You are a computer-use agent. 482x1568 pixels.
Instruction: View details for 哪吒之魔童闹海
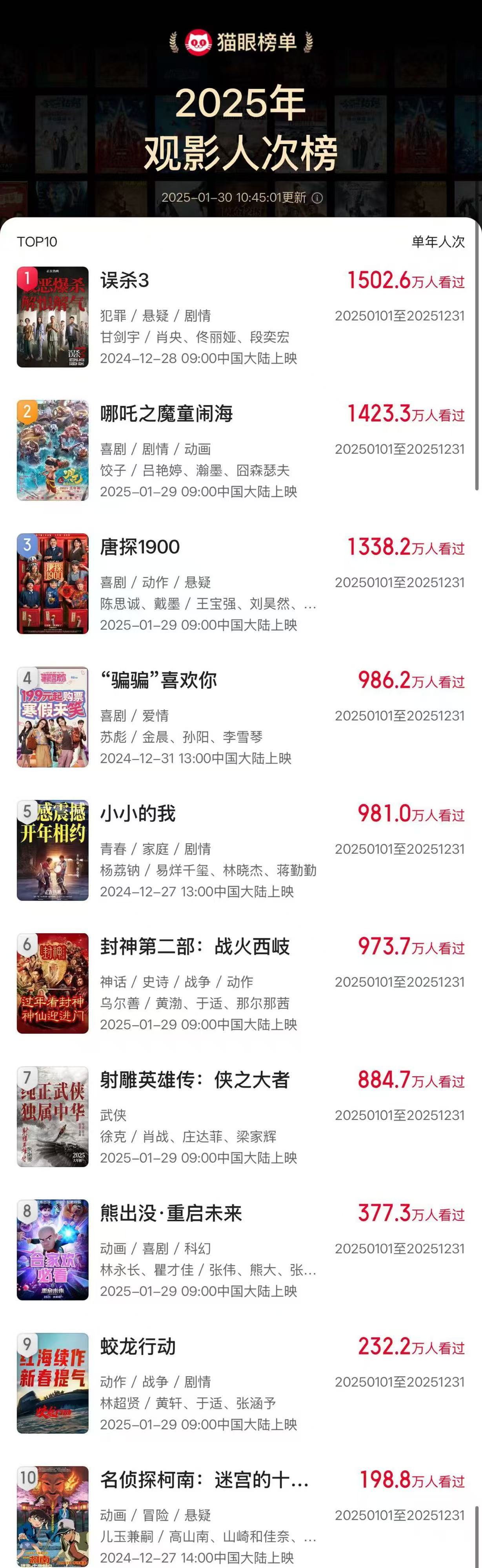[166, 414]
